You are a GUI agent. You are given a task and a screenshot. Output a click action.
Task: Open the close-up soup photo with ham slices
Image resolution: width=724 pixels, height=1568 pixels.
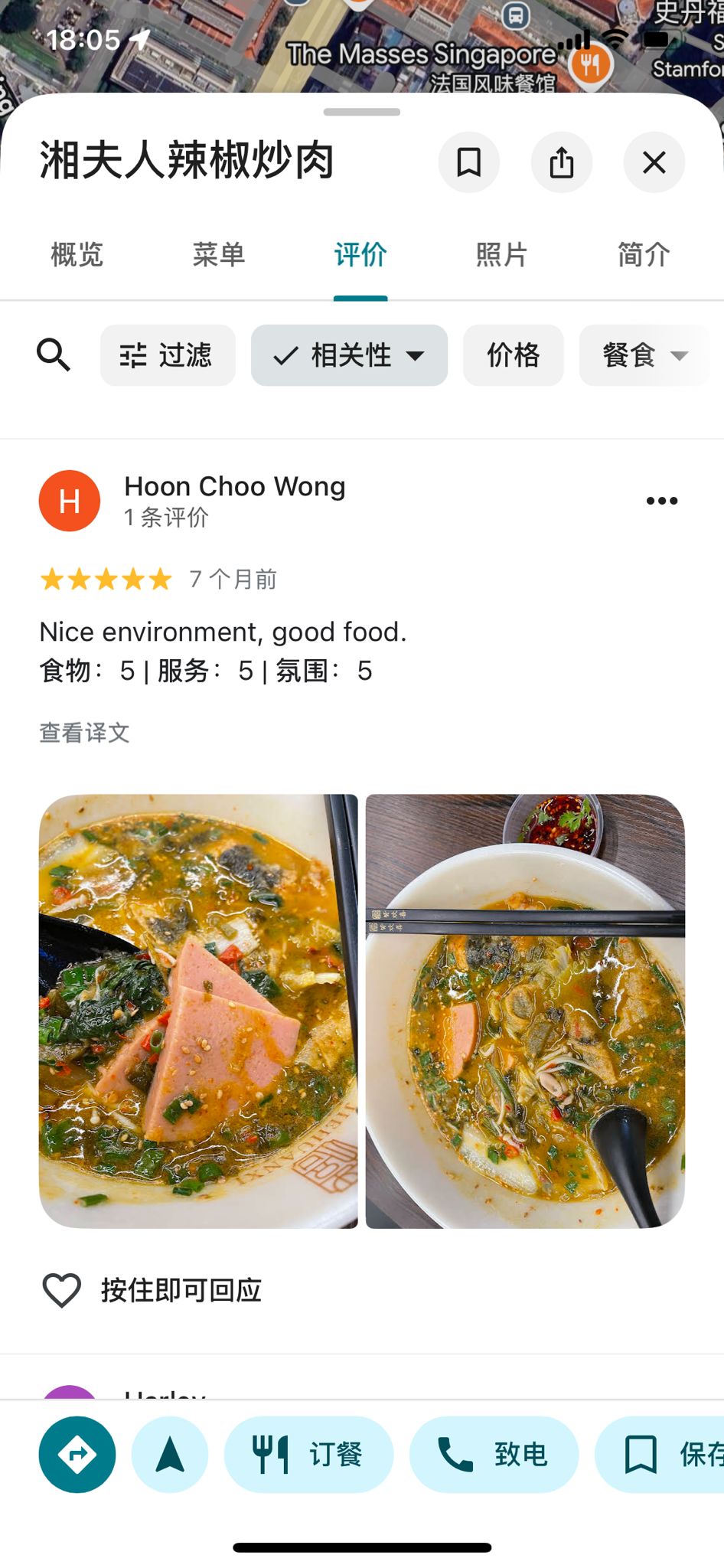click(x=198, y=1011)
